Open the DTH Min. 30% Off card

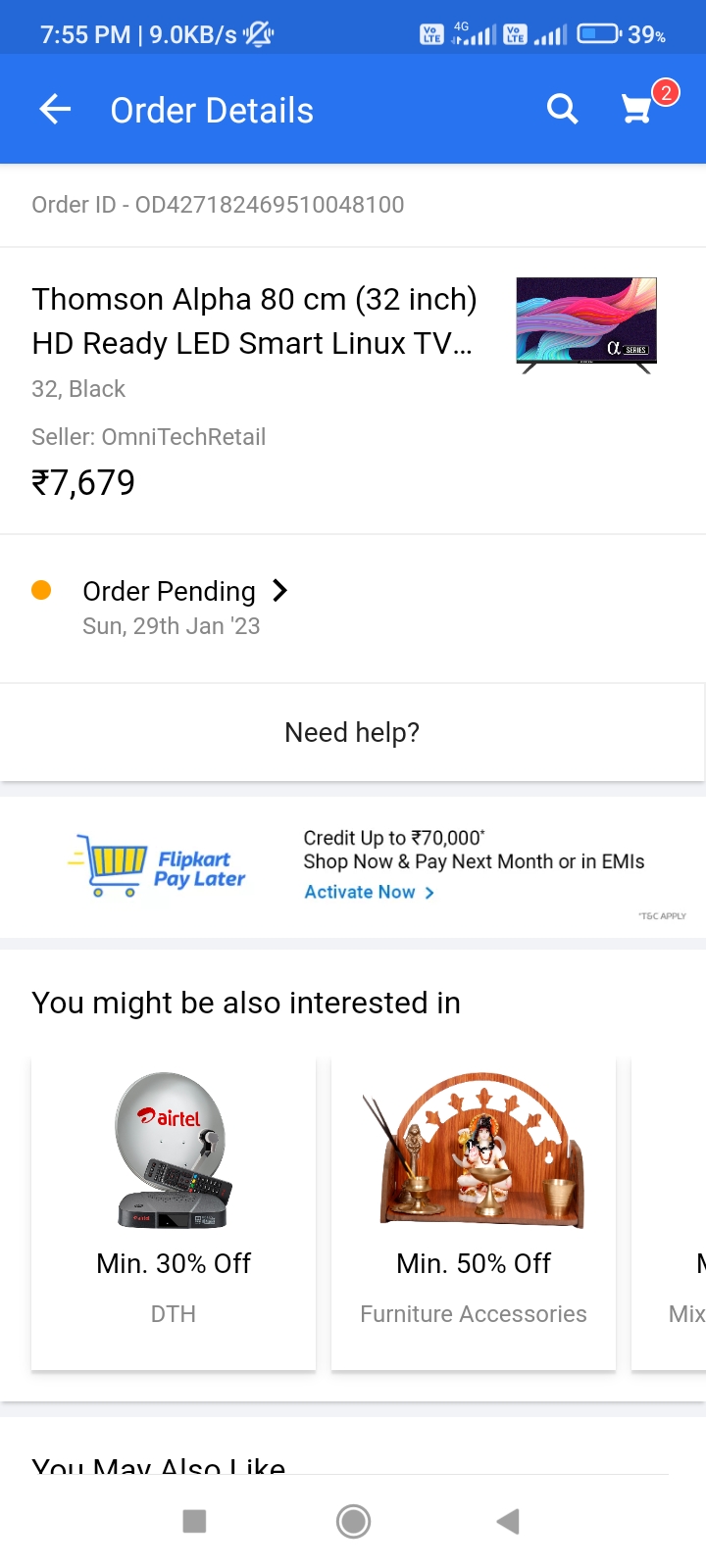(x=174, y=1212)
